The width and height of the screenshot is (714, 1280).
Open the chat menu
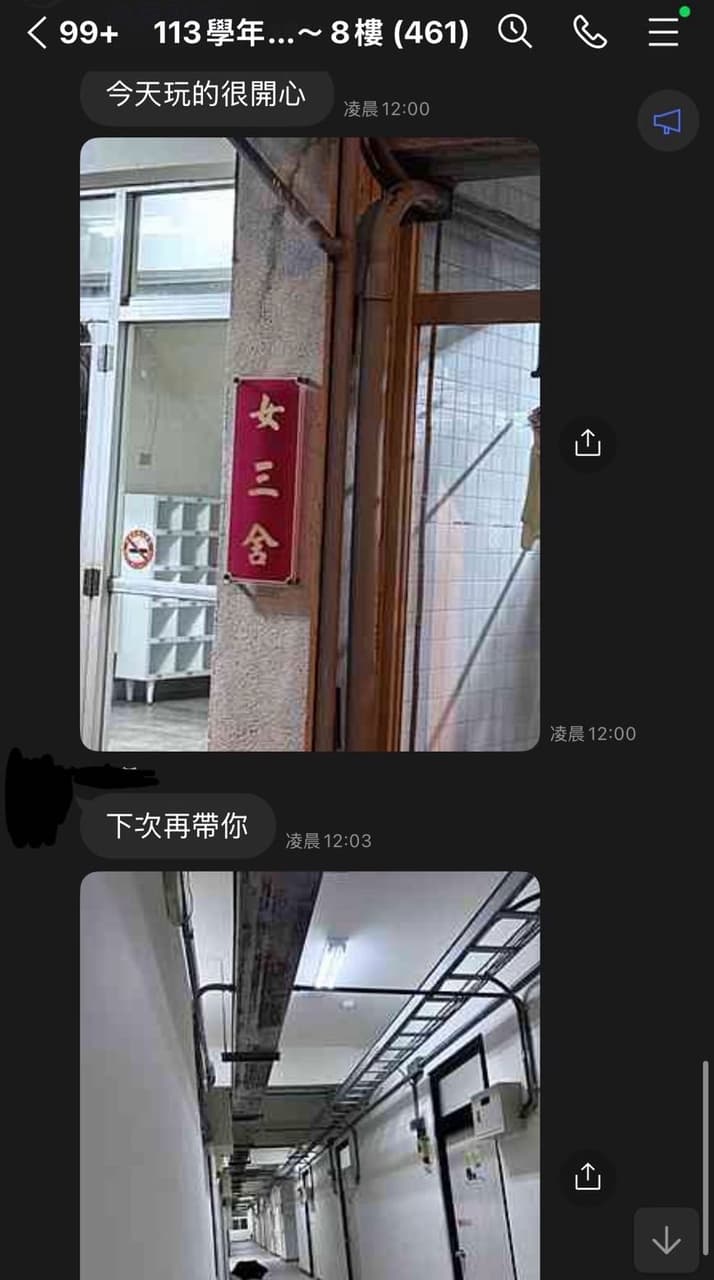[663, 33]
